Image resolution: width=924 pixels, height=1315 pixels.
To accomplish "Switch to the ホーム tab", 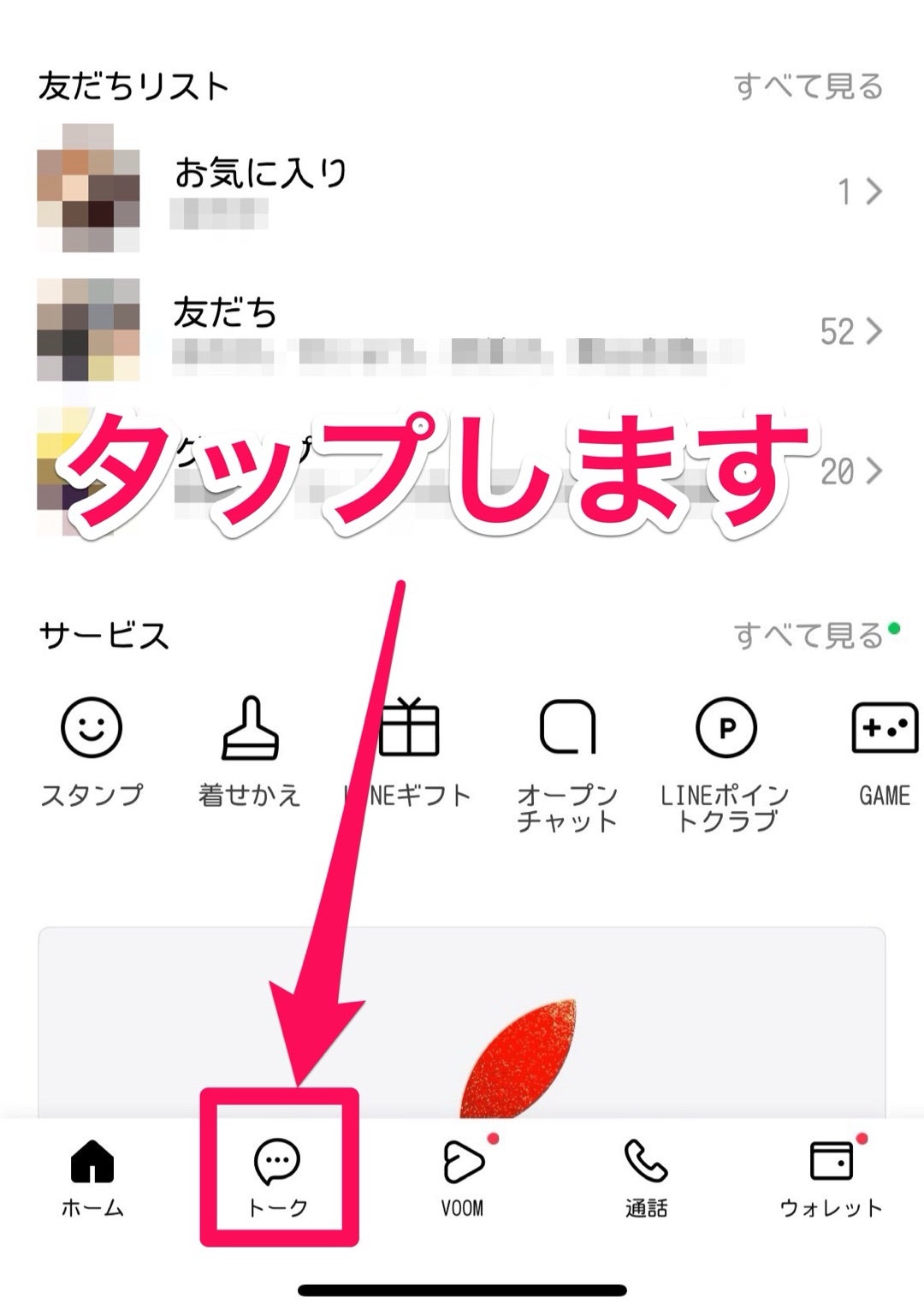I will pyautogui.click(x=92, y=1162).
